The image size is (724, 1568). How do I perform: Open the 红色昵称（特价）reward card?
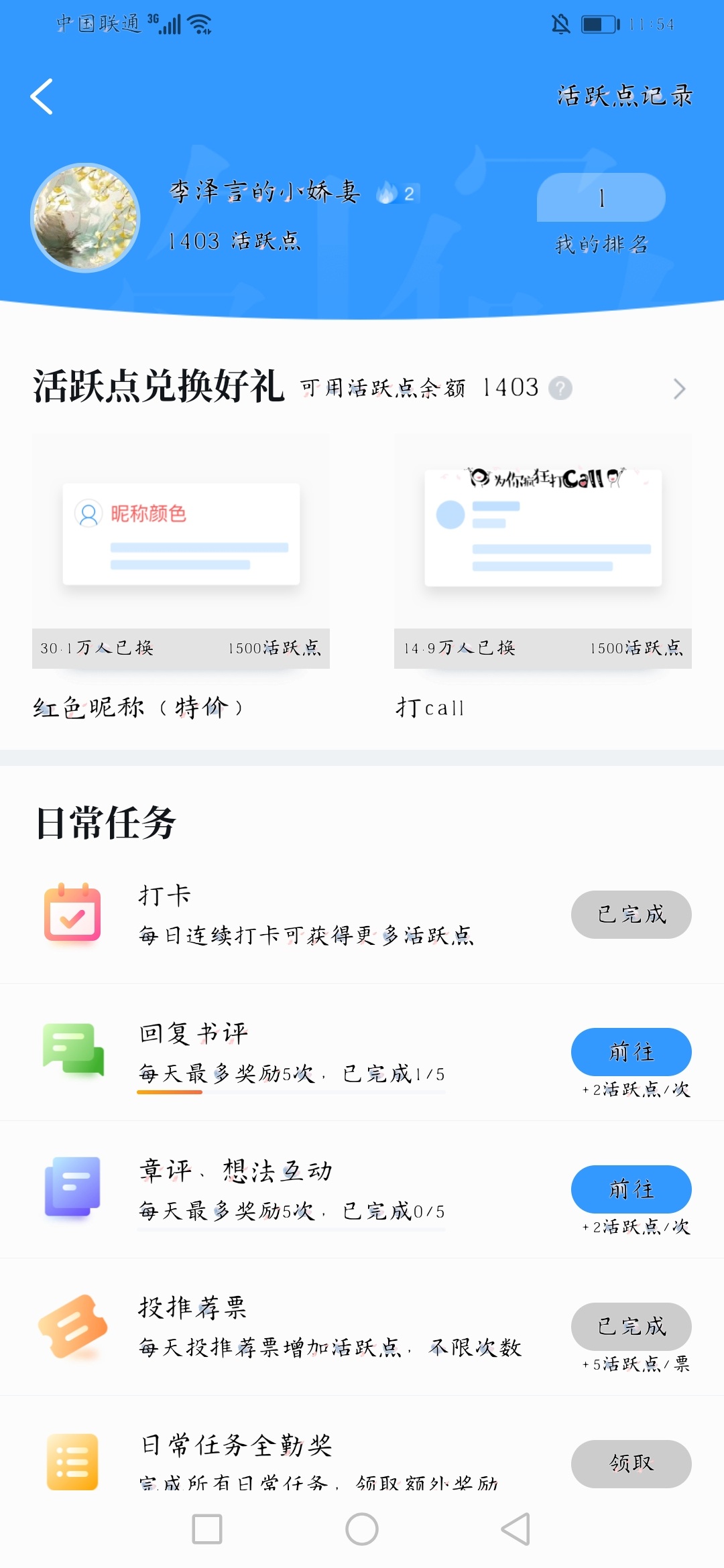(181, 551)
